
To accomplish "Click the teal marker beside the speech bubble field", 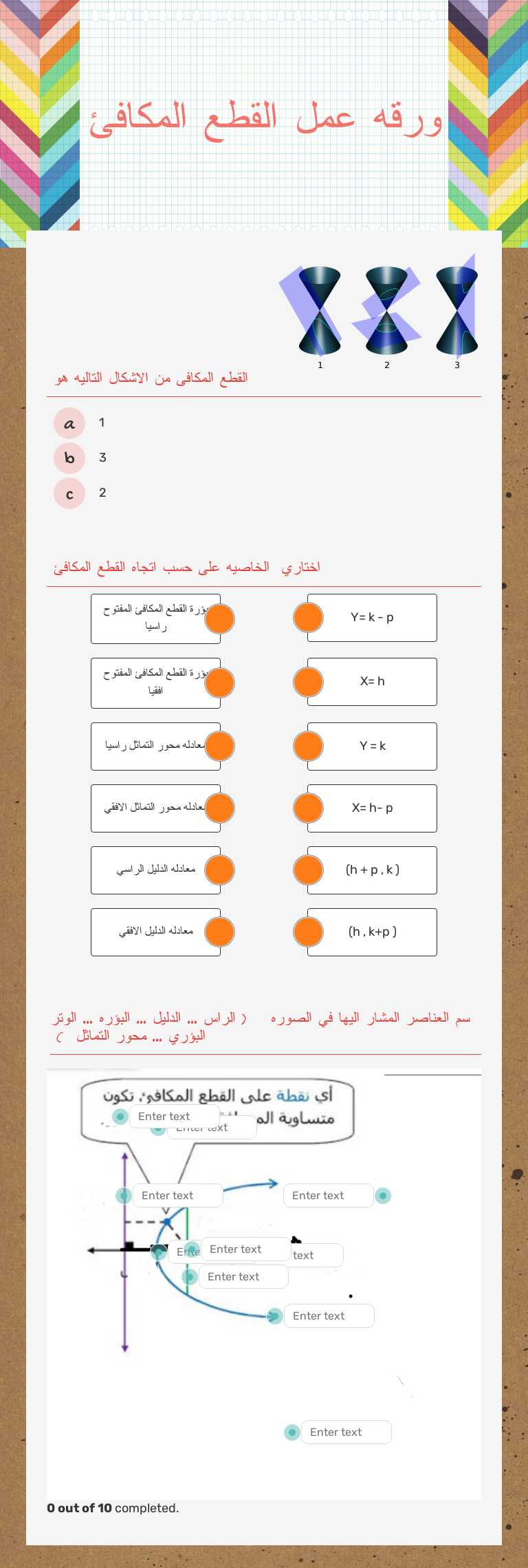I will pyautogui.click(x=121, y=1116).
